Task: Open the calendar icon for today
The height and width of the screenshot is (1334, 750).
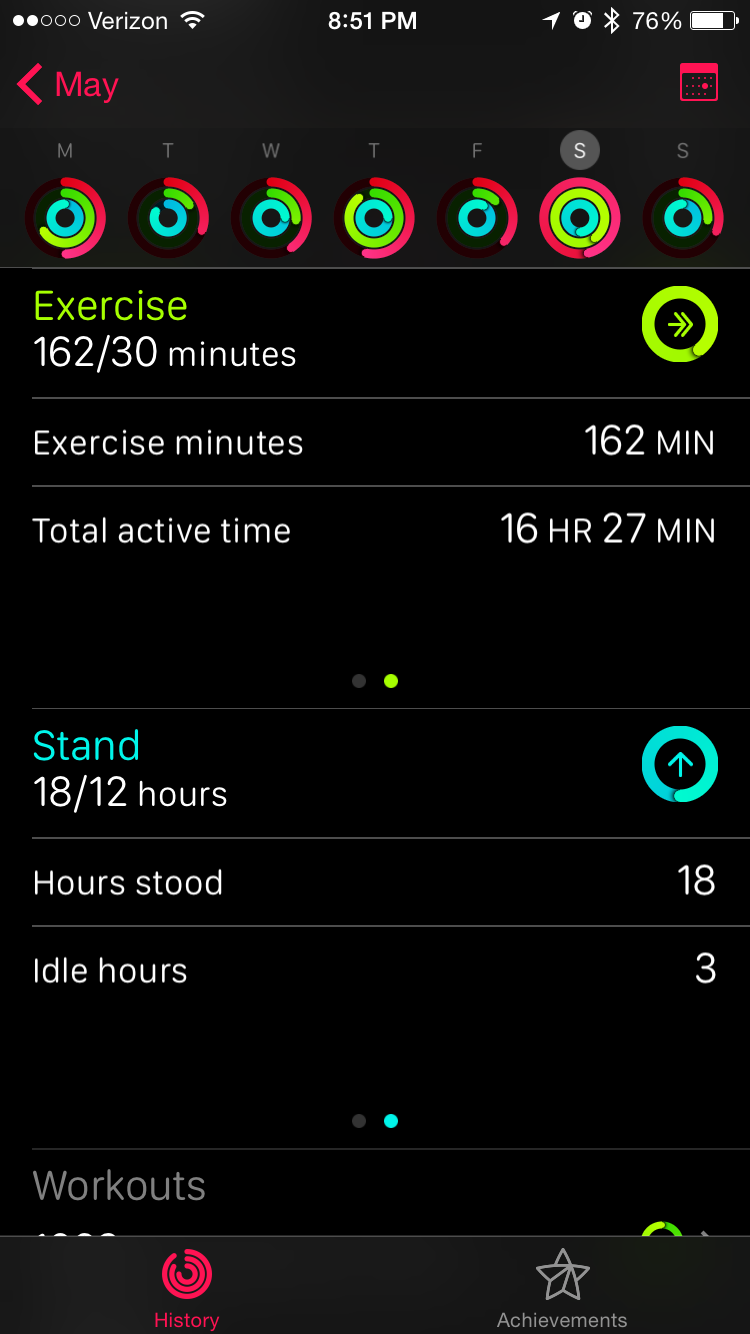Action: [698, 84]
